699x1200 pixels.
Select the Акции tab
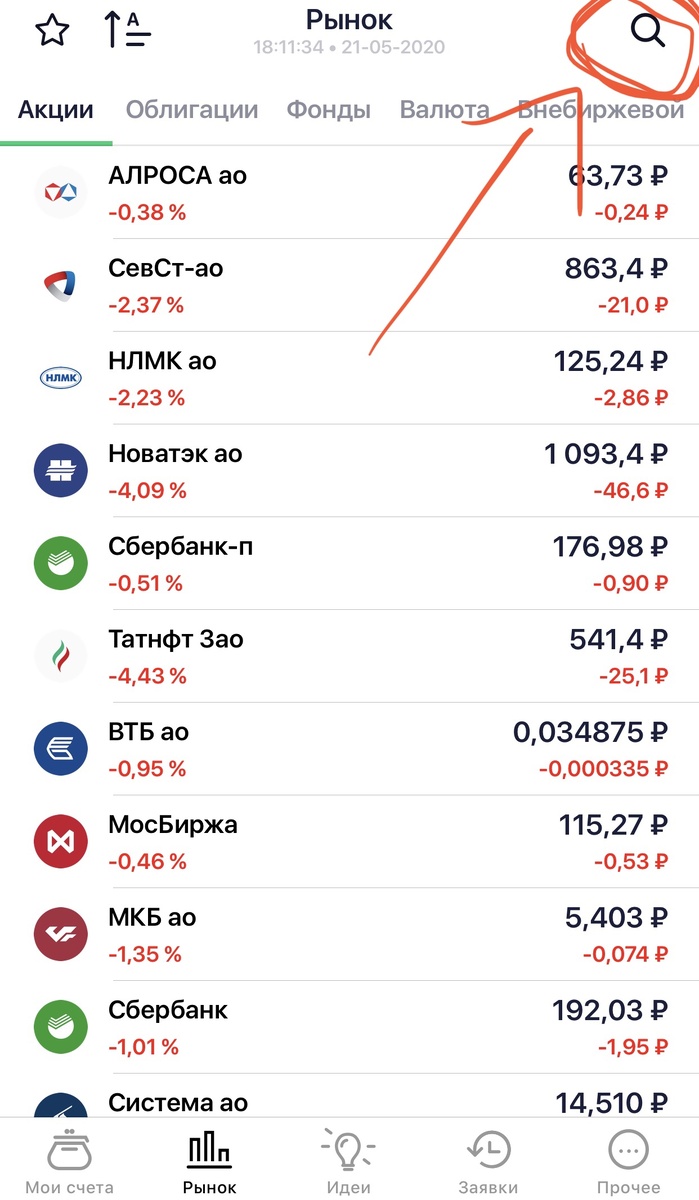tap(56, 110)
